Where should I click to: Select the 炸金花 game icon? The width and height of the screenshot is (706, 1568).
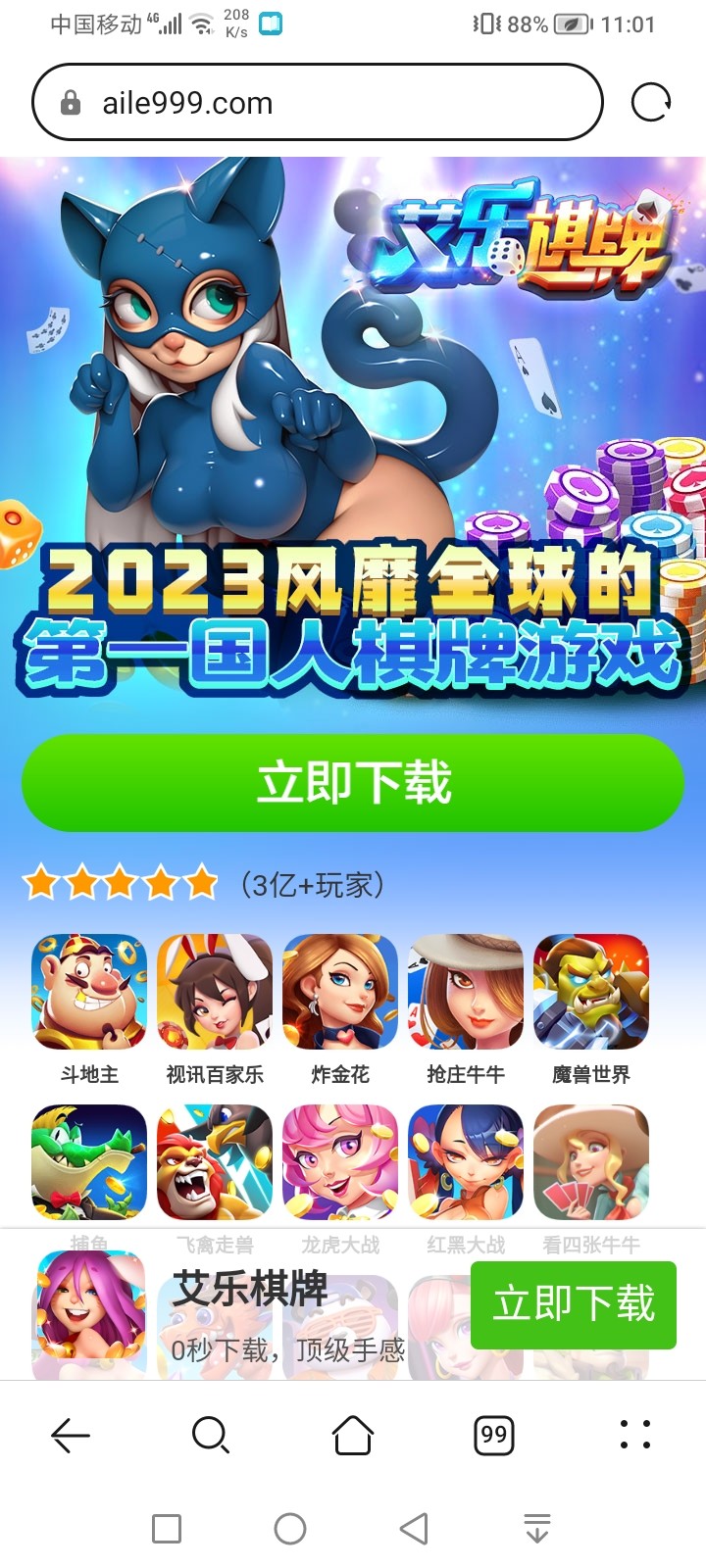340,992
